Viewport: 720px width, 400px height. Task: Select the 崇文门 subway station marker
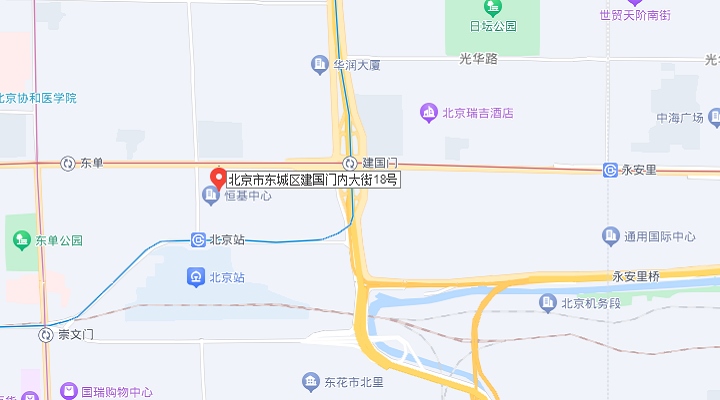click(x=46, y=333)
